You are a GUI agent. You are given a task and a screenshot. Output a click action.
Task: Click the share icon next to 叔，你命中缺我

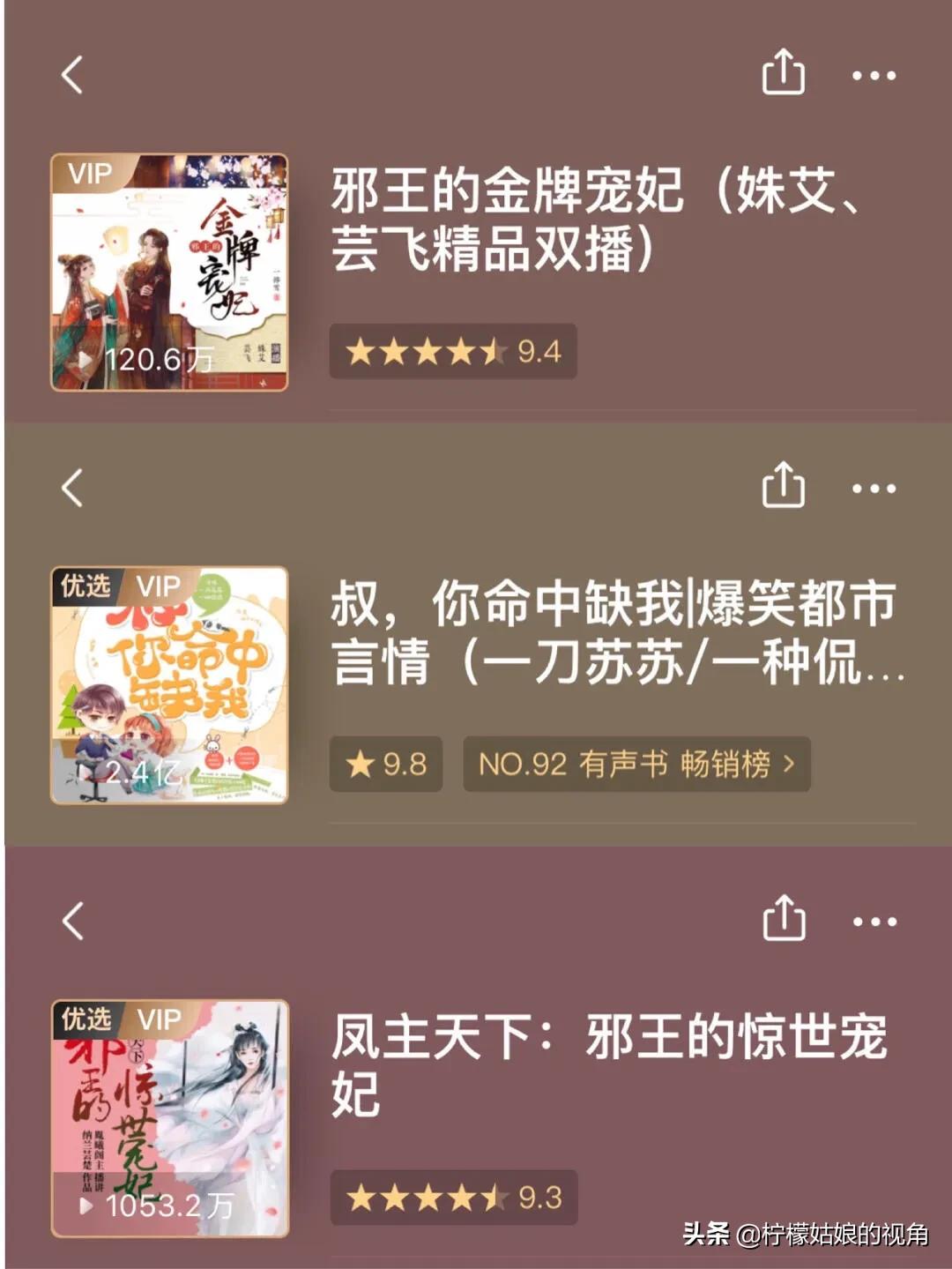pos(785,484)
